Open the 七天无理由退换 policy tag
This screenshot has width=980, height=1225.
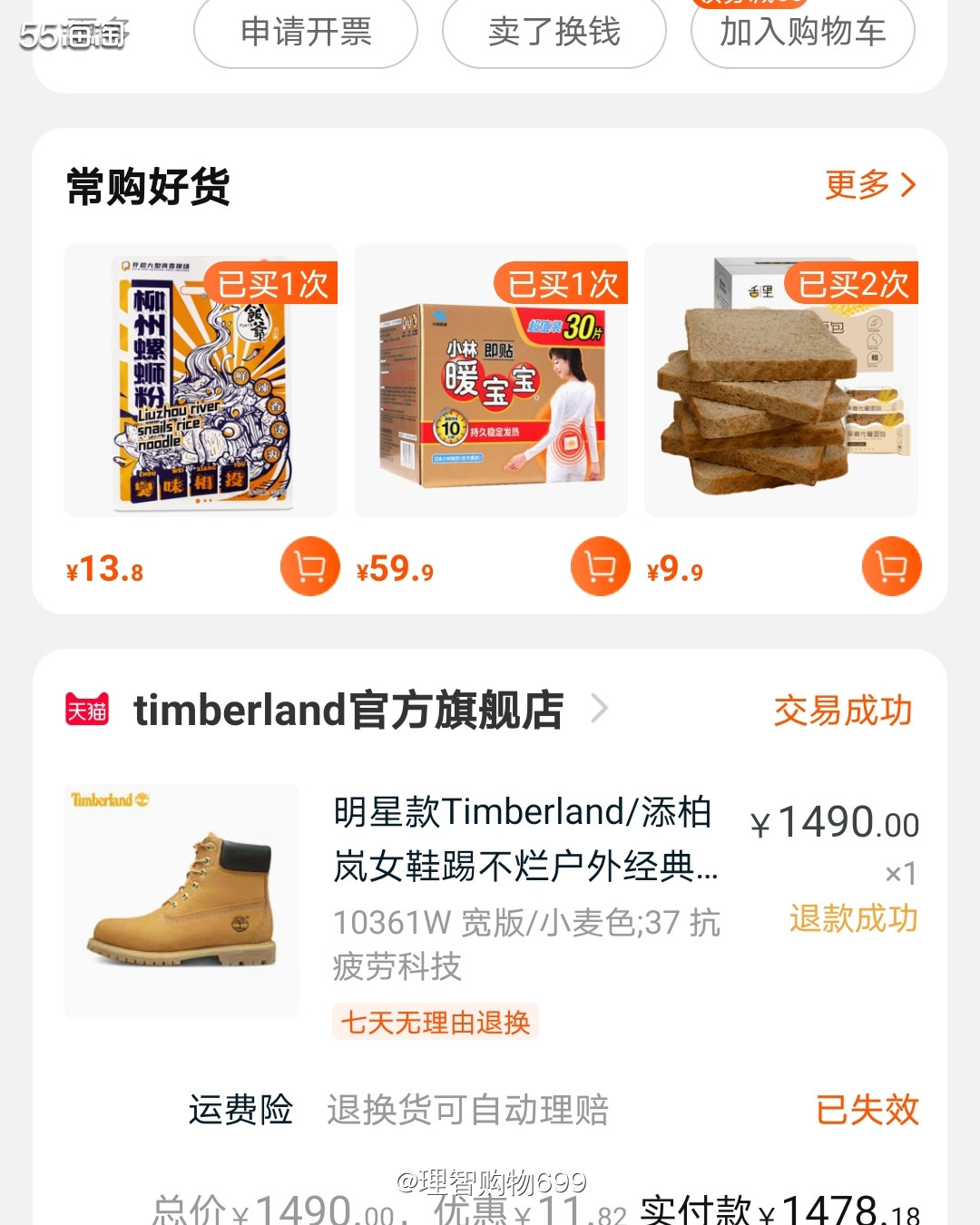click(435, 1023)
